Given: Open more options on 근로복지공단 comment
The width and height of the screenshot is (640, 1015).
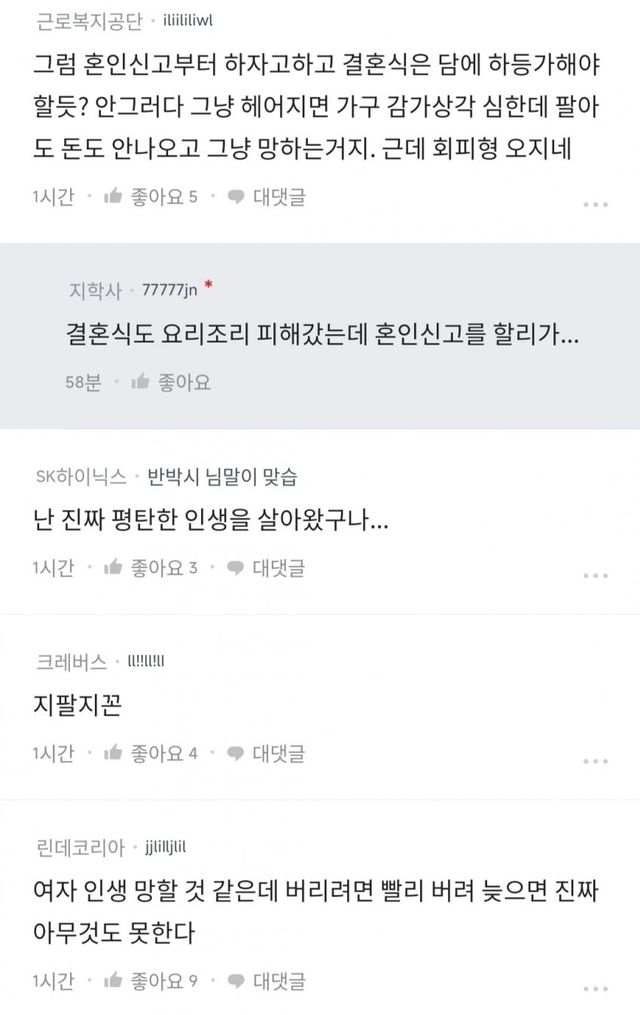Looking at the screenshot, I should (x=595, y=204).
